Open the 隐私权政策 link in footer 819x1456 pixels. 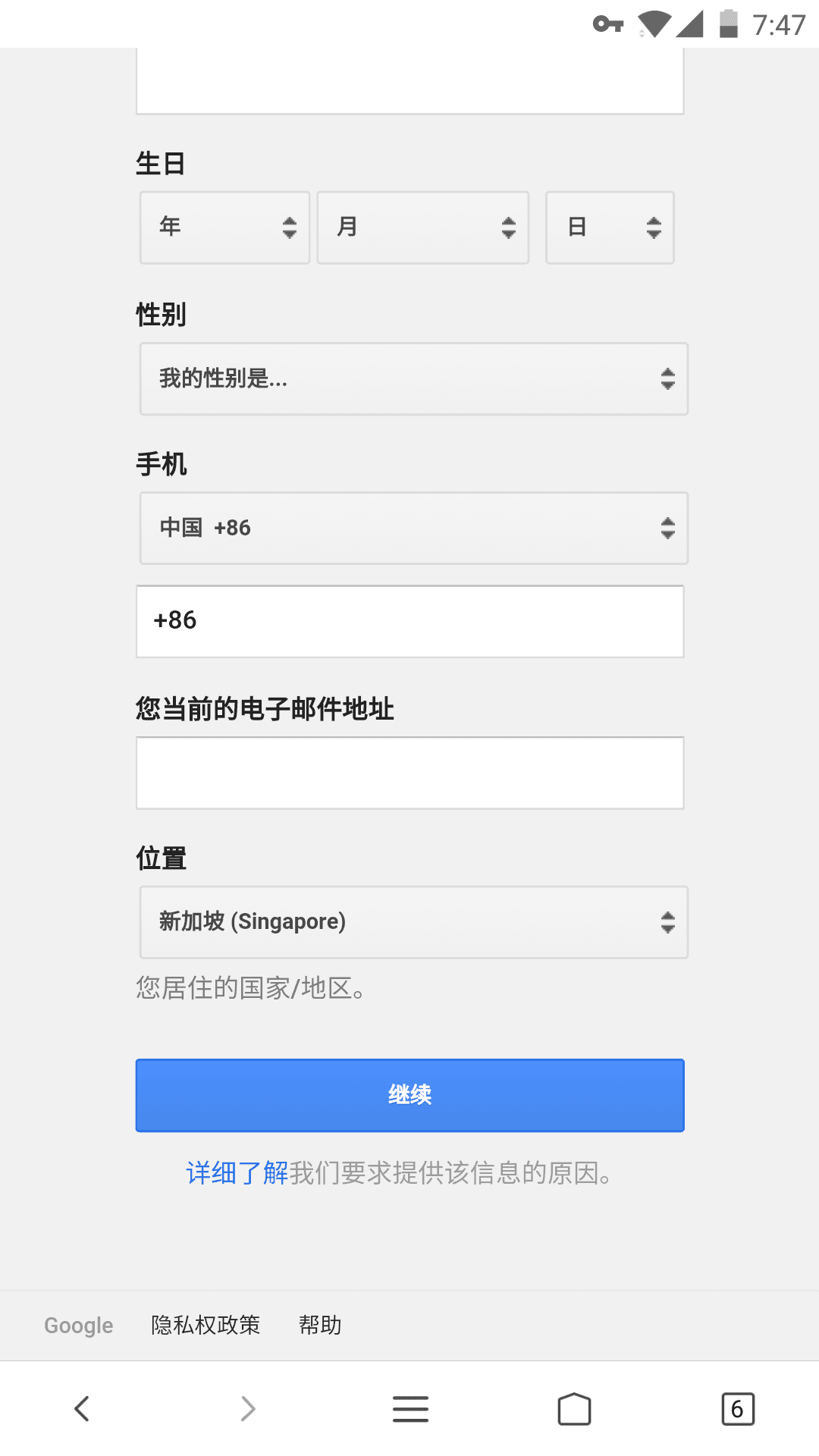click(206, 1325)
